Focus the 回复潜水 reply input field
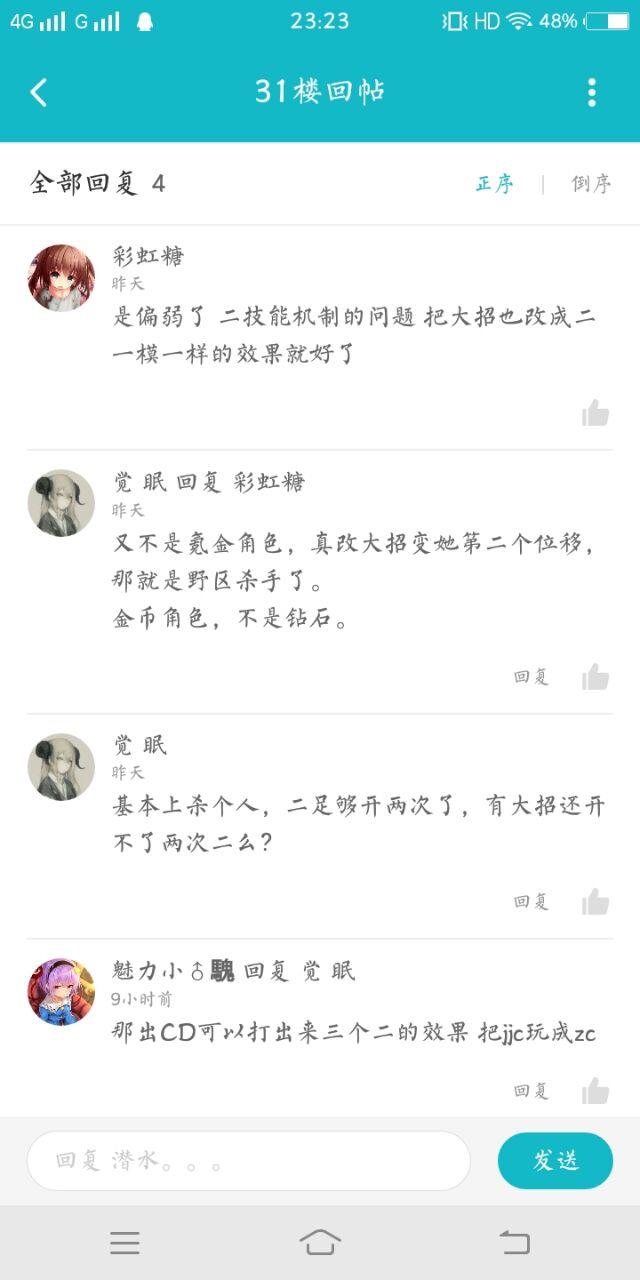 point(248,1161)
